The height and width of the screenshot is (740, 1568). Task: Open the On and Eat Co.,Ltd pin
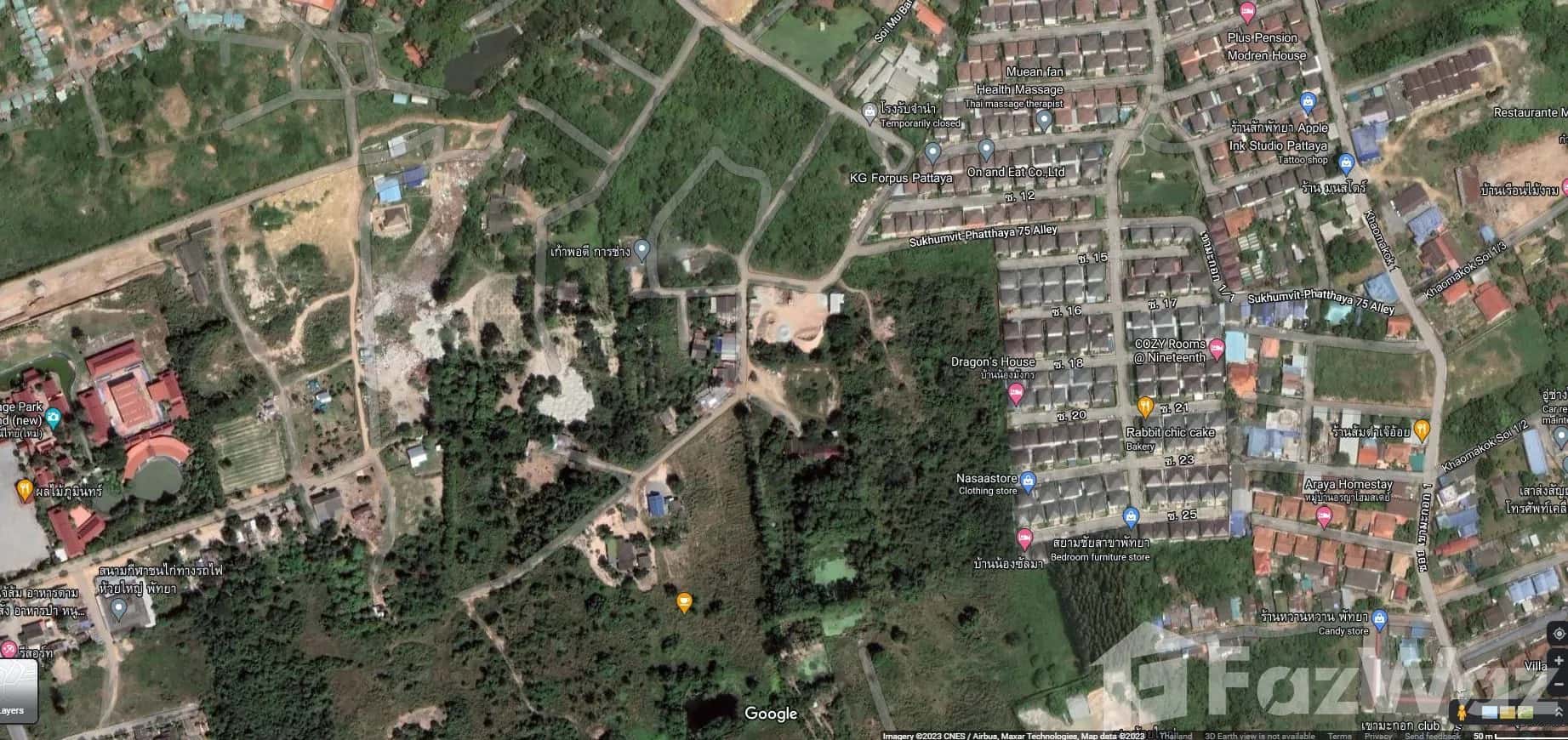986,150
